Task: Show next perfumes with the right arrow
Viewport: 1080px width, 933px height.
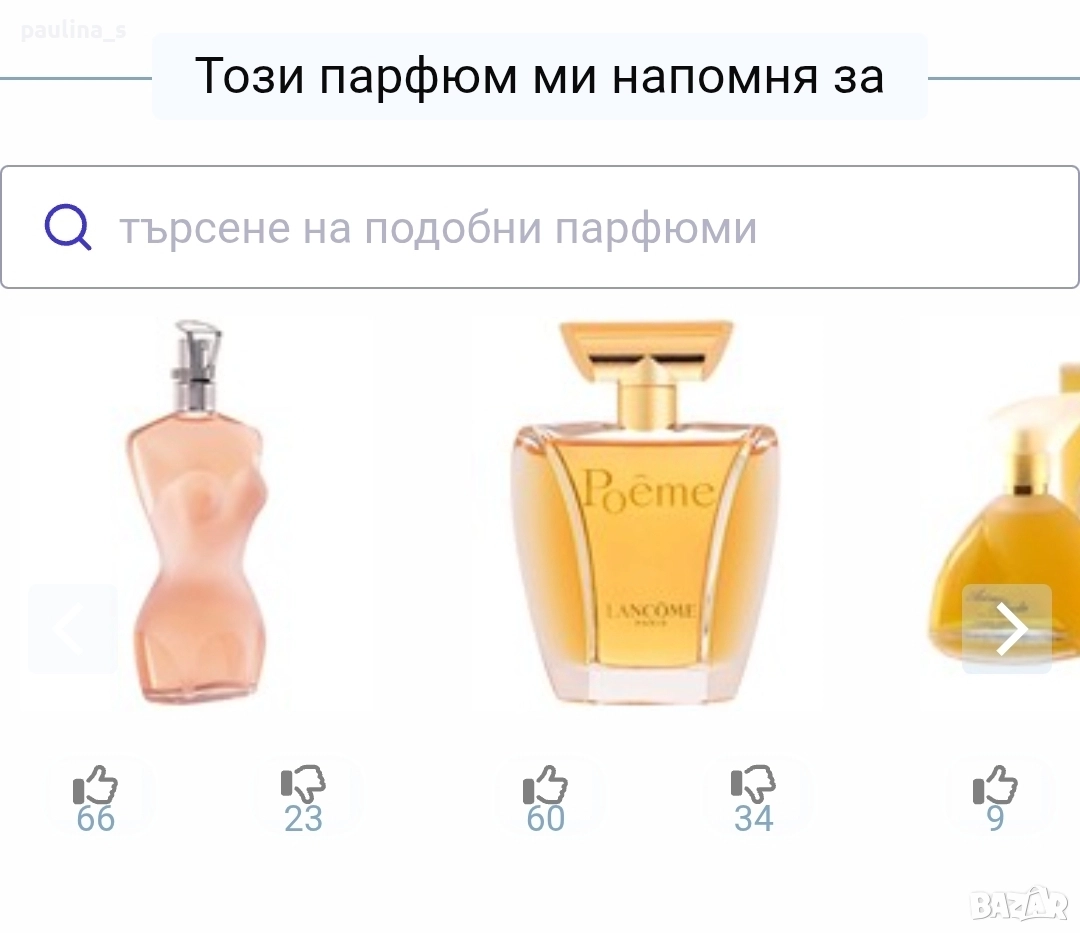Action: [1007, 629]
